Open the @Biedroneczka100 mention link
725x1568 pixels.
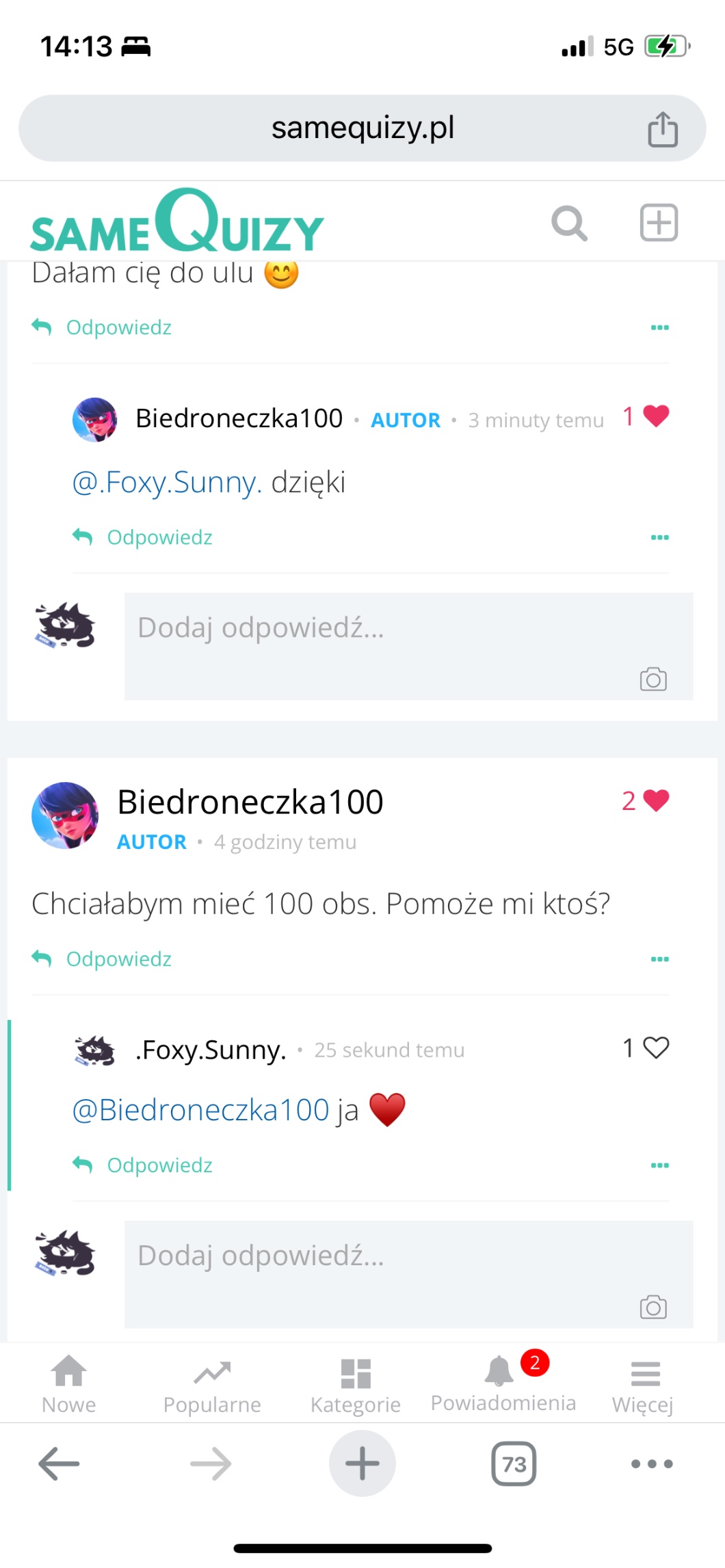(x=200, y=1110)
